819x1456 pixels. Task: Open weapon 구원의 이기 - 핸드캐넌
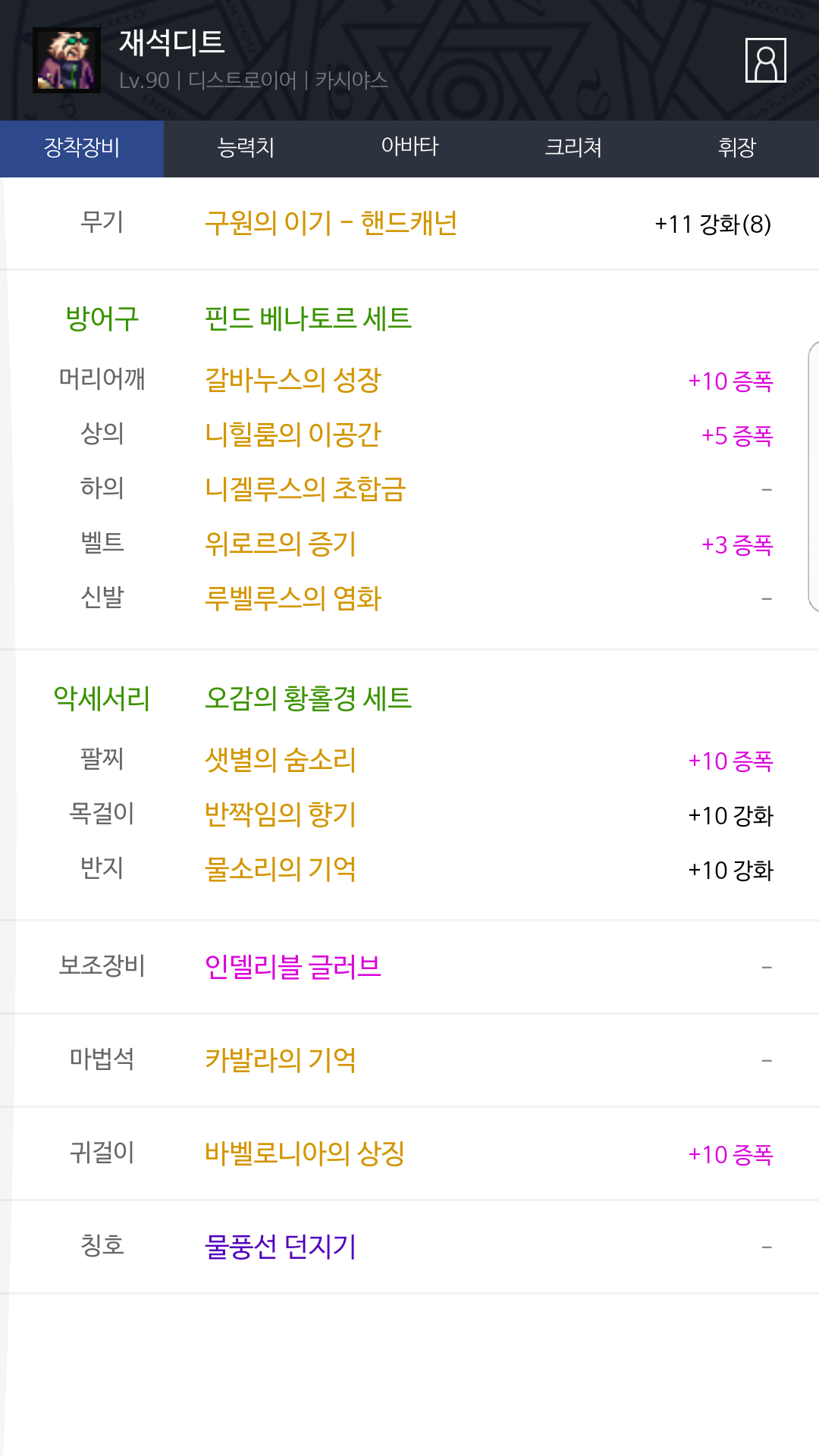click(331, 224)
